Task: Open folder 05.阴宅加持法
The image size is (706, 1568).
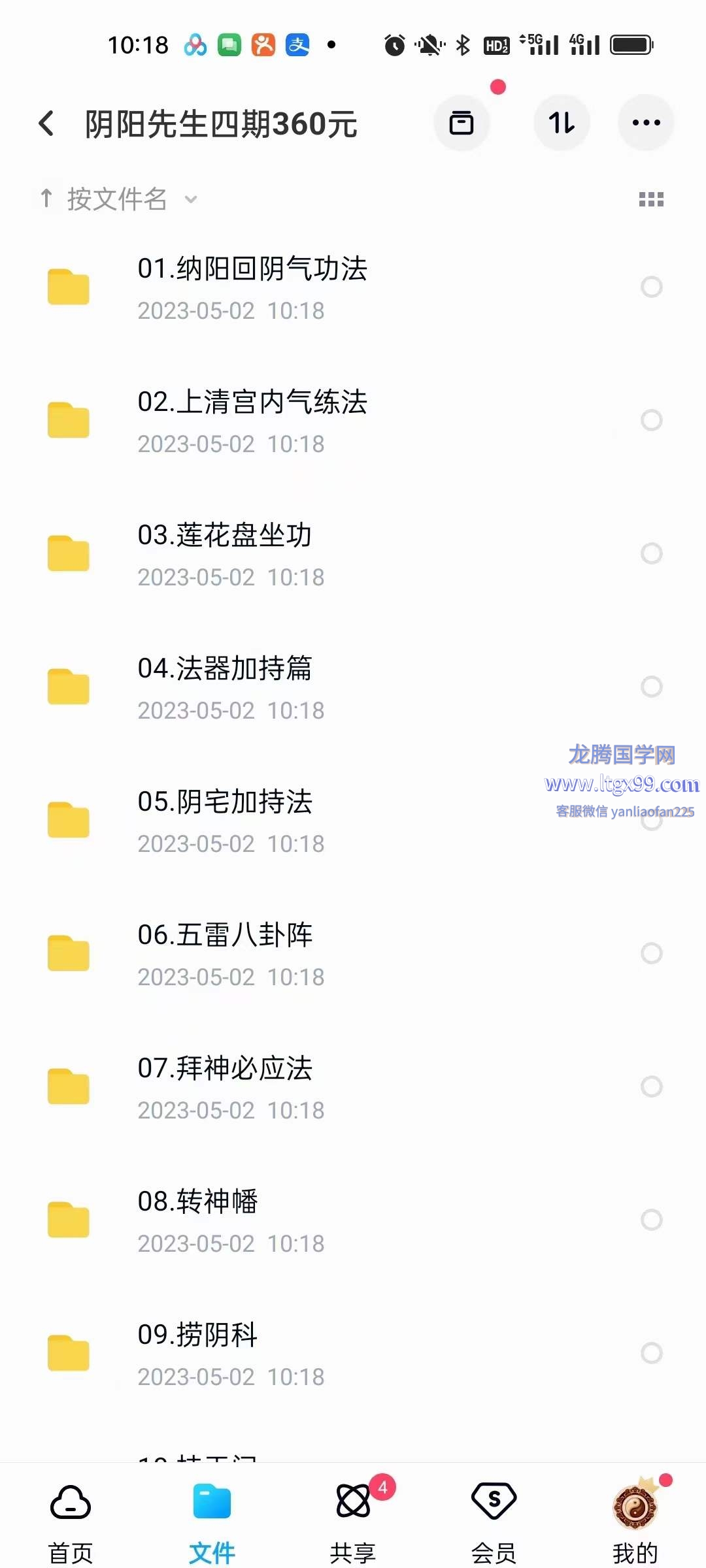Action: tap(353, 821)
